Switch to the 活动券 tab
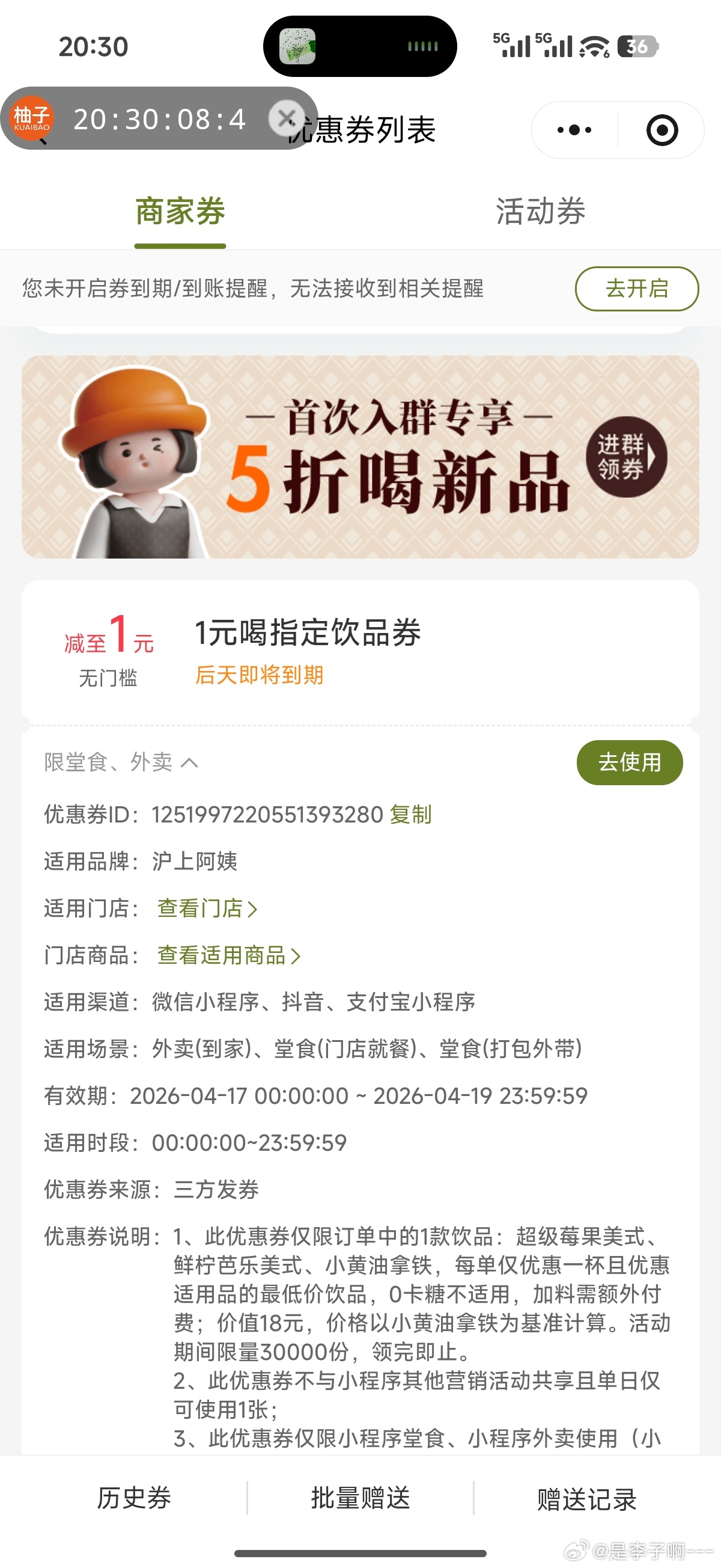This screenshot has height=1568, width=721. 540,211
